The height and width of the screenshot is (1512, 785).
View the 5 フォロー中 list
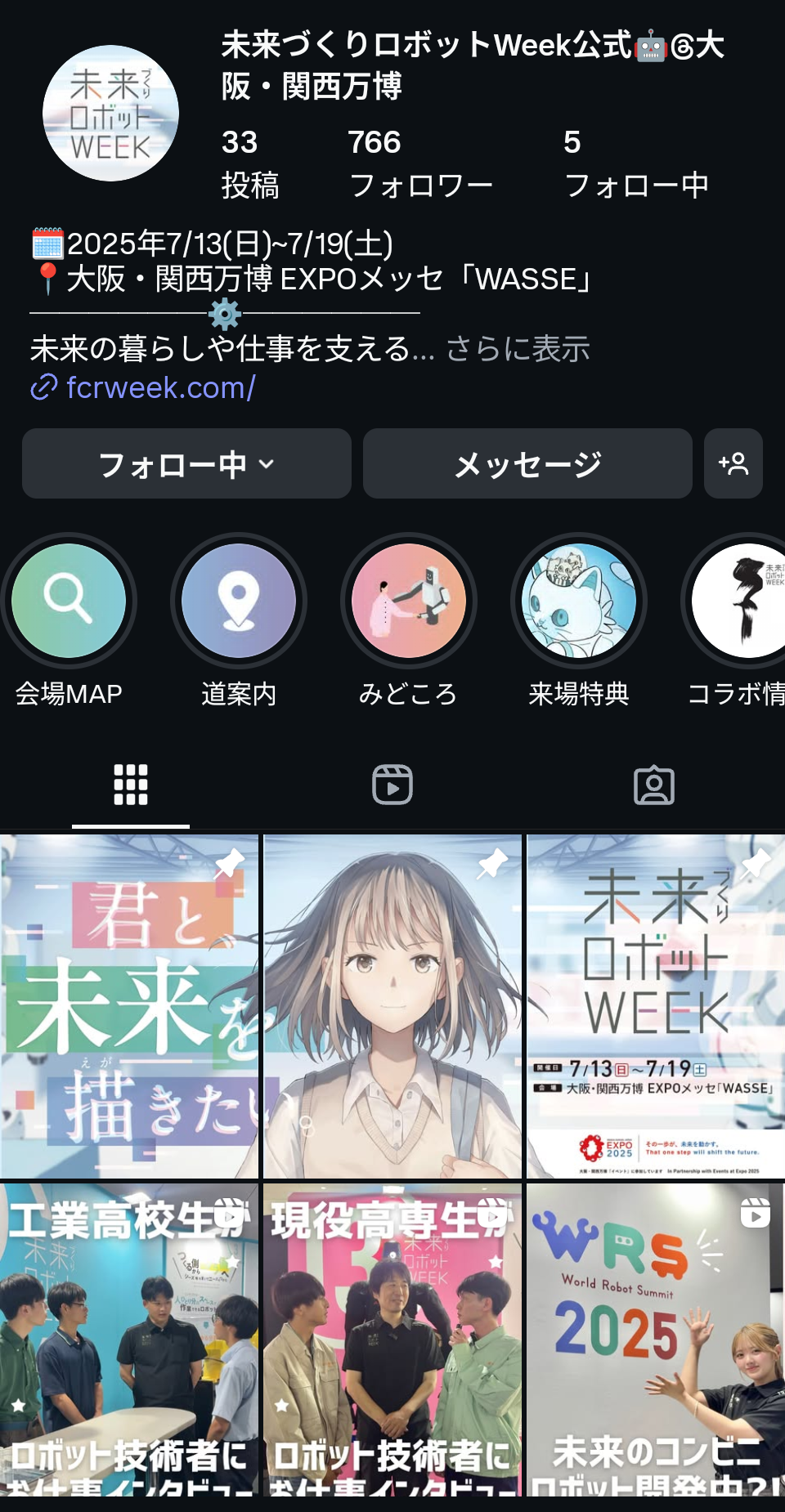(635, 163)
